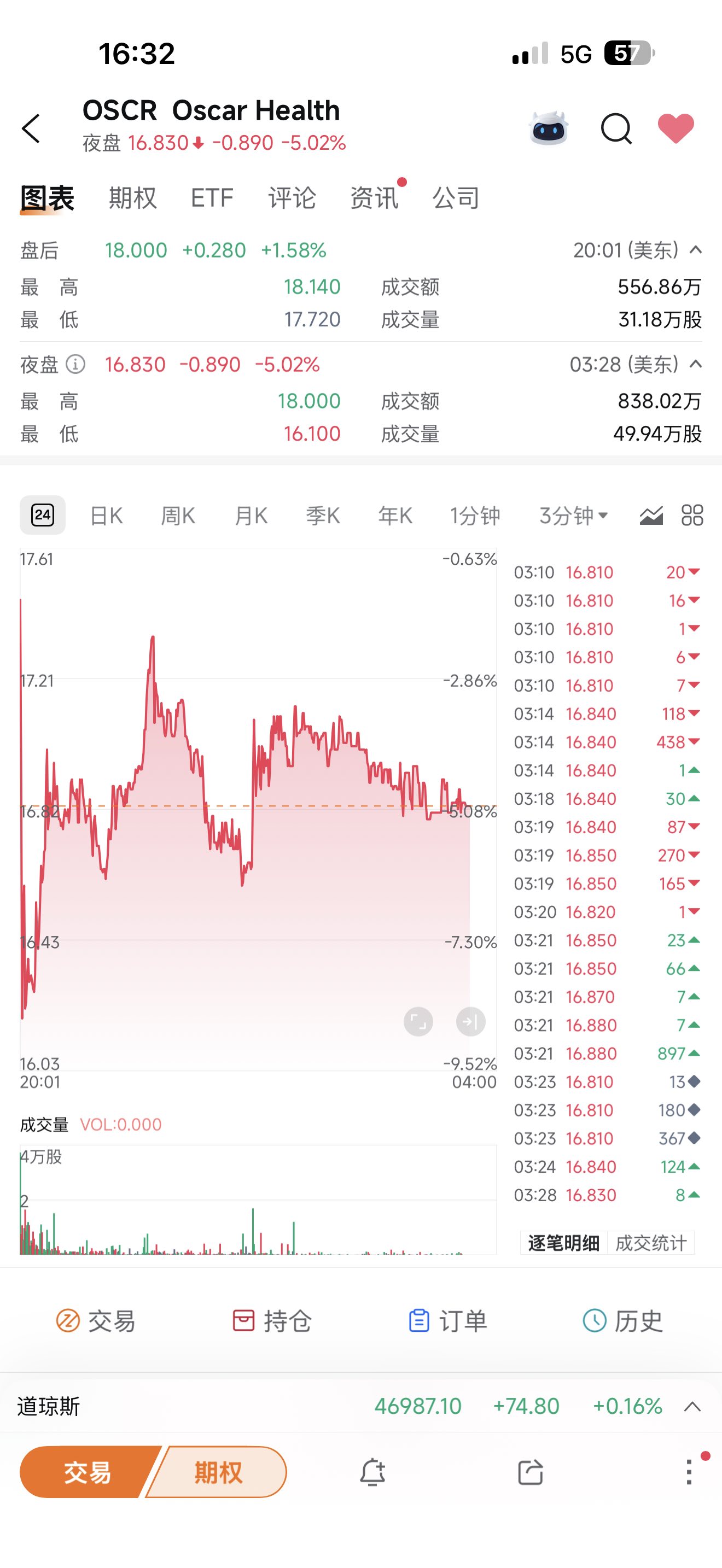
Task: Select the line chart style icon
Action: coord(651,514)
